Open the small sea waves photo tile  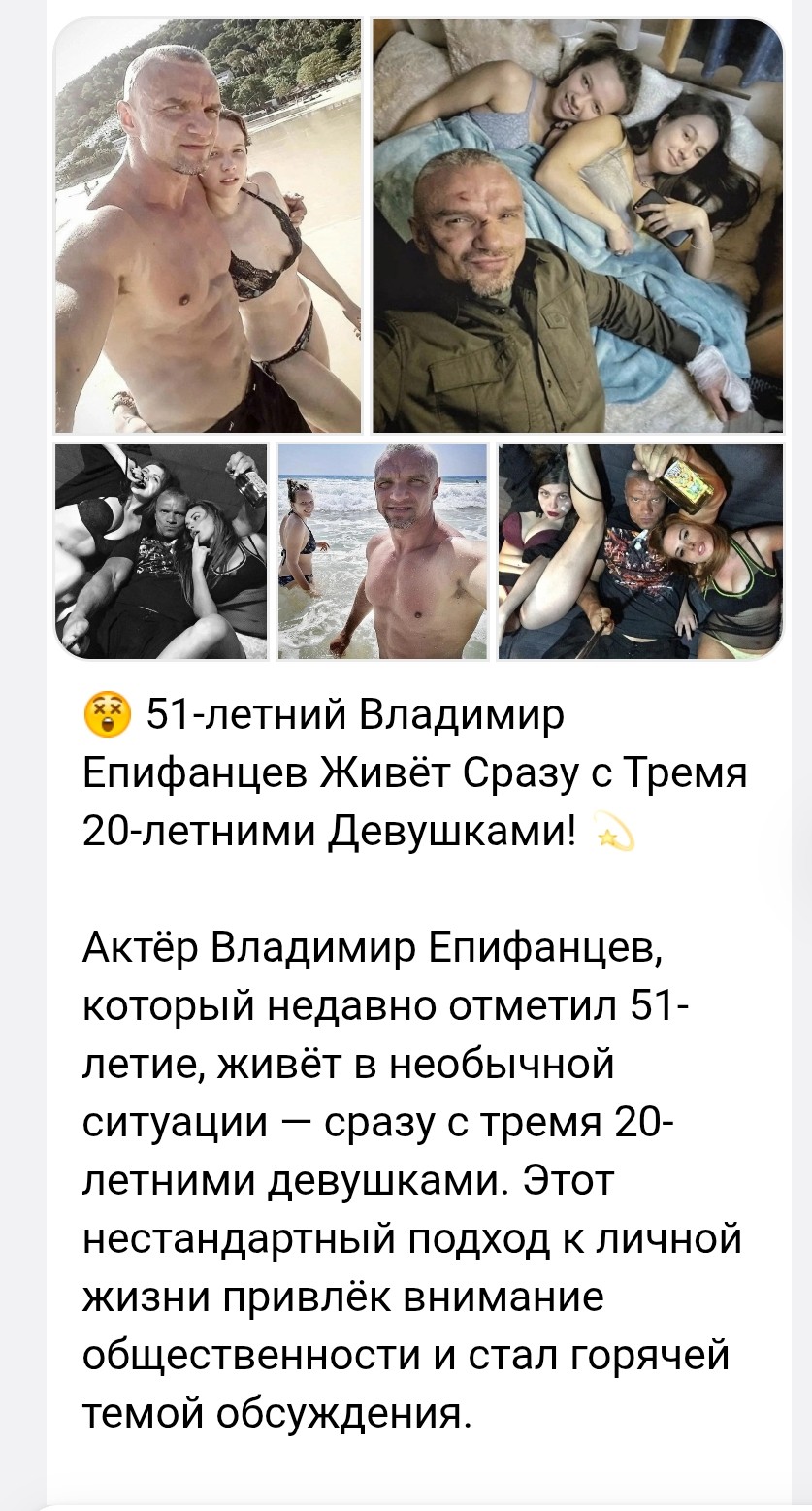pyautogui.click(x=382, y=551)
